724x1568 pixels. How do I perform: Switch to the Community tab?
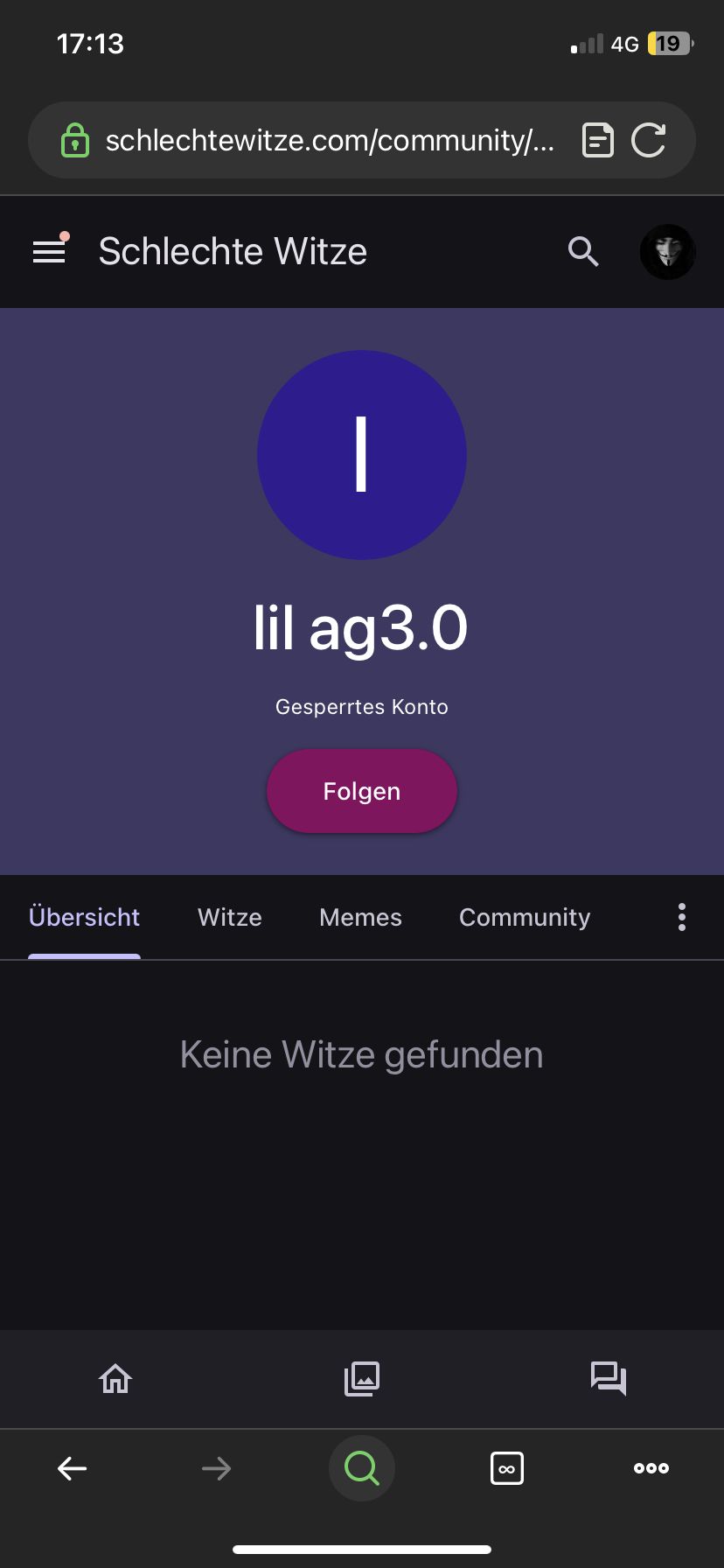[525, 917]
